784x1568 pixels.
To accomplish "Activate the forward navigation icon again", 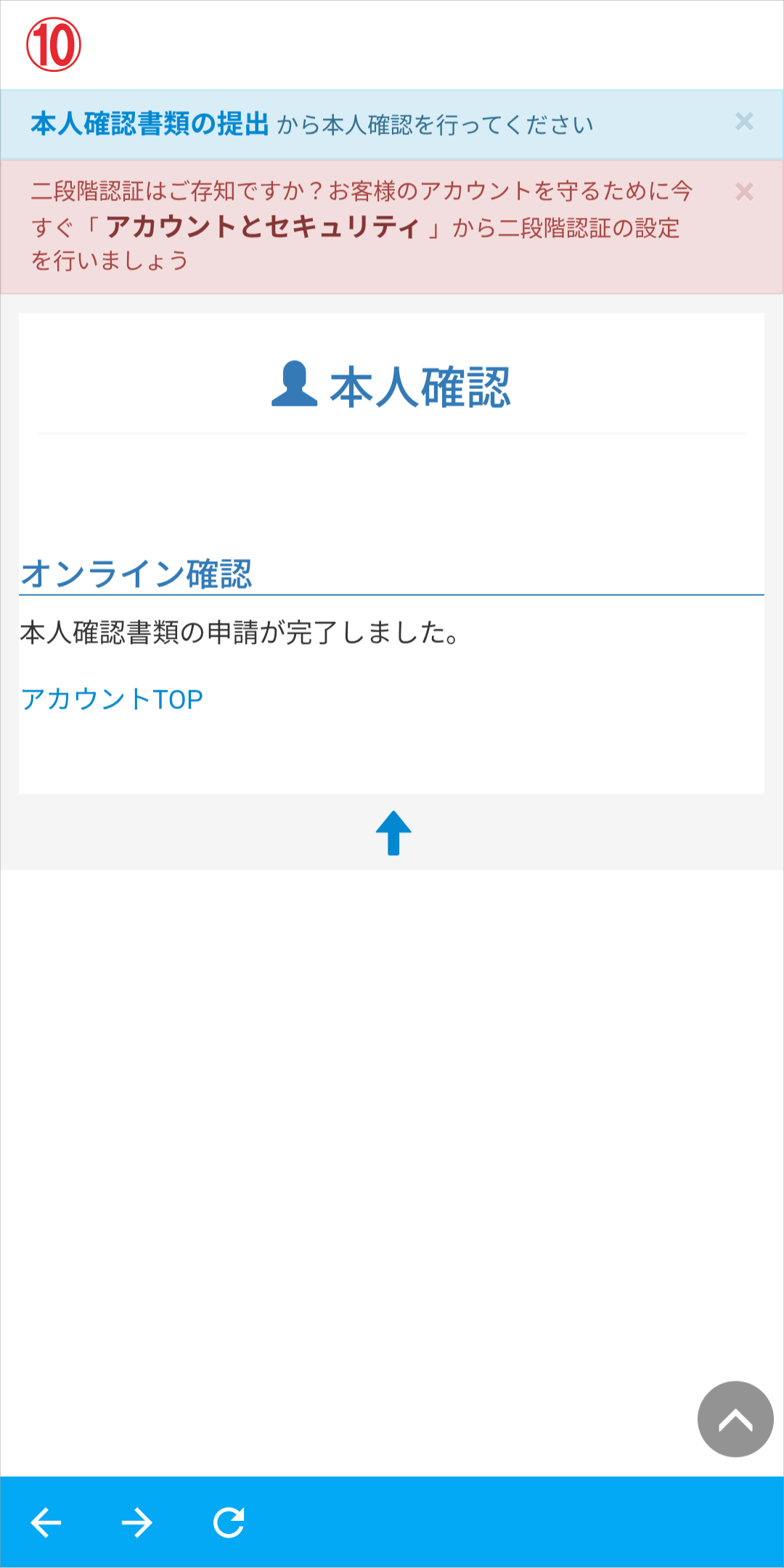I will [x=138, y=1522].
